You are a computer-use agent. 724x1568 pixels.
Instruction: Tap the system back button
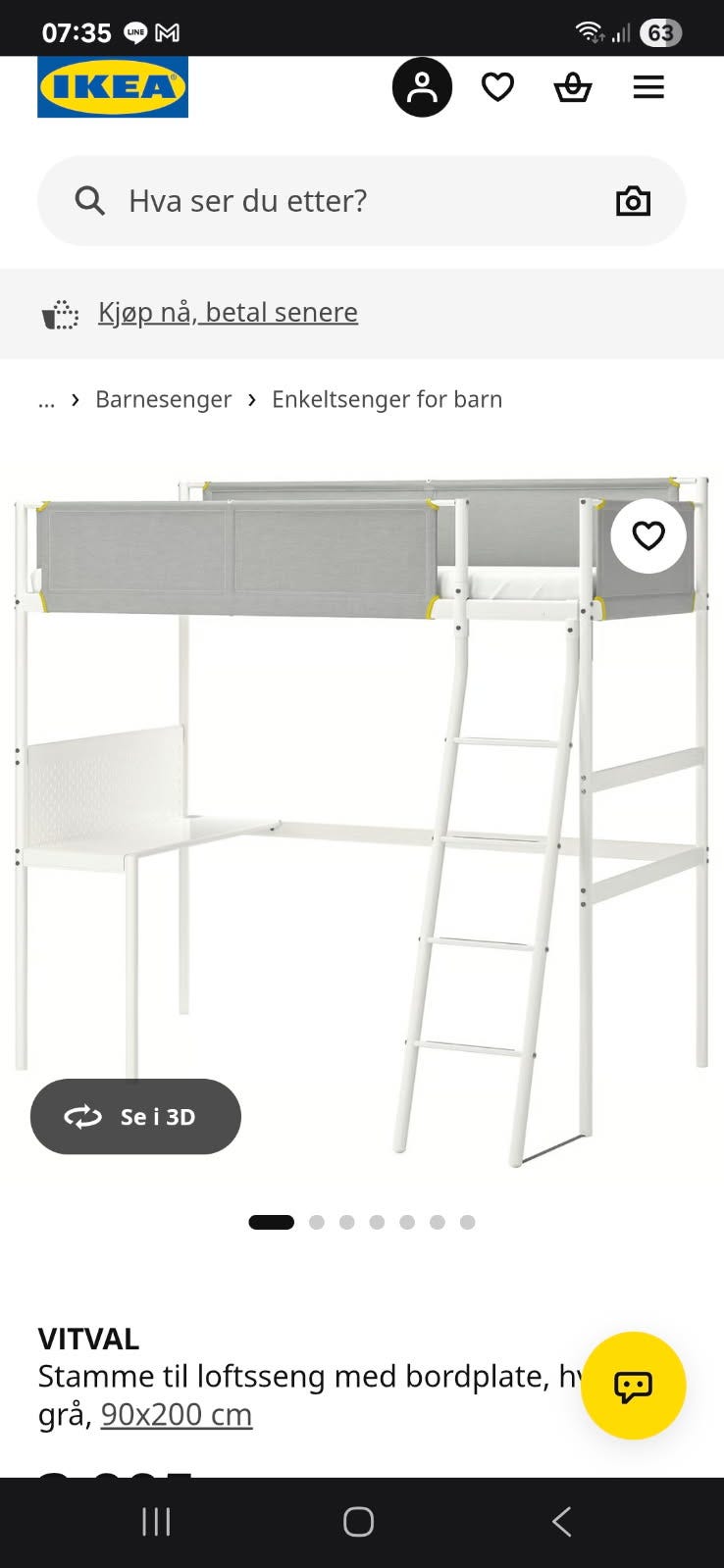point(561,1522)
